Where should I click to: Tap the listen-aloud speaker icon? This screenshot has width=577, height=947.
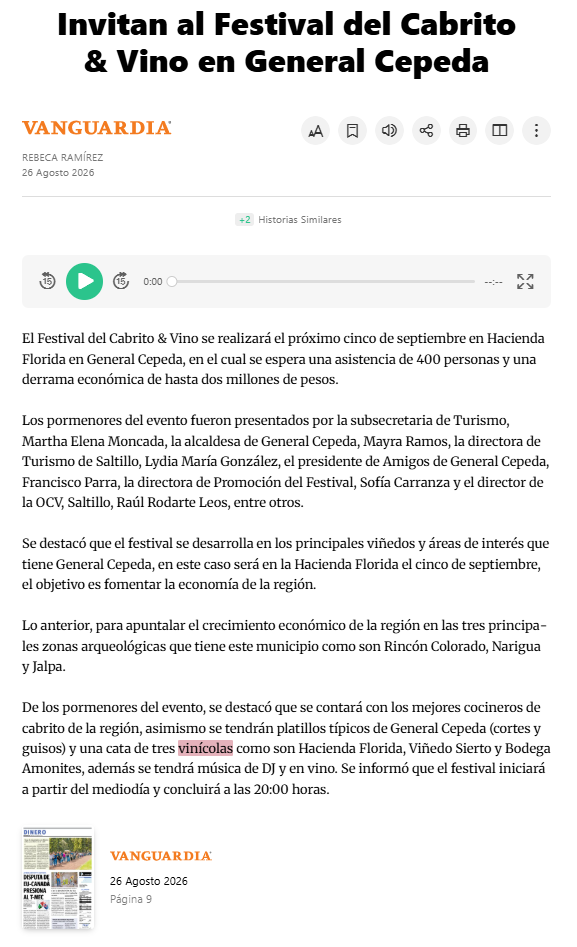click(389, 130)
